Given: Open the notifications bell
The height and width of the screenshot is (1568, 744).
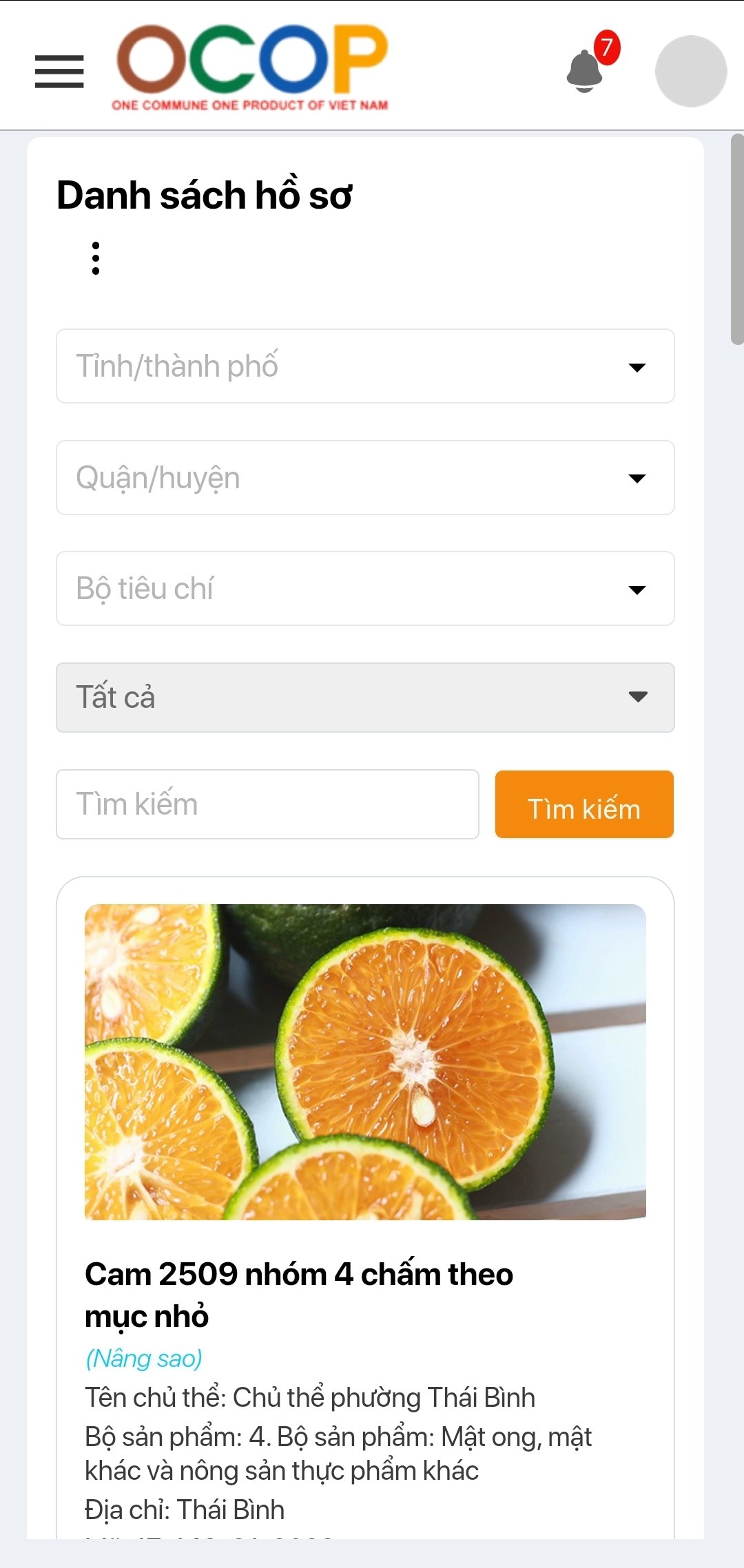Looking at the screenshot, I should 585,70.
